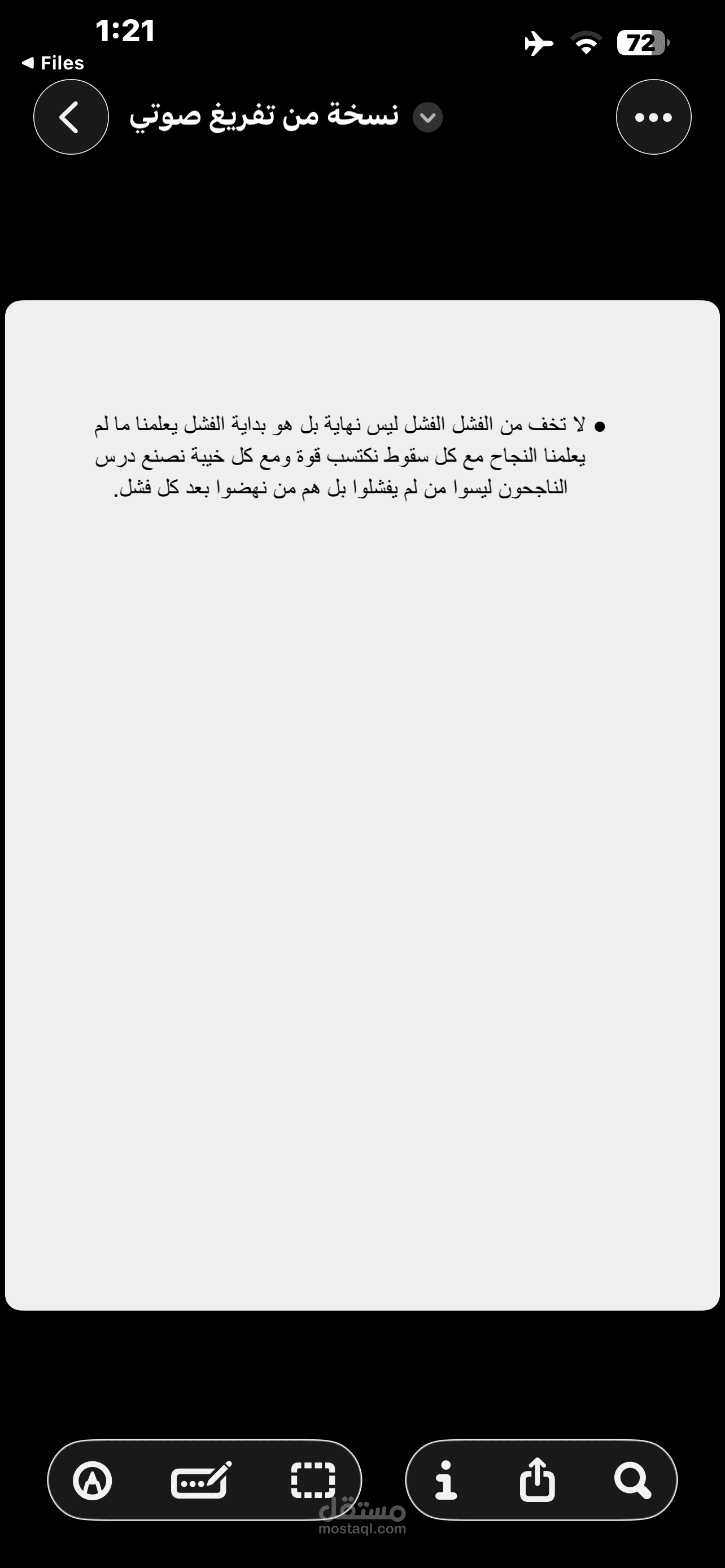
Task: Go back with the chevron button
Action: (71, 117)
